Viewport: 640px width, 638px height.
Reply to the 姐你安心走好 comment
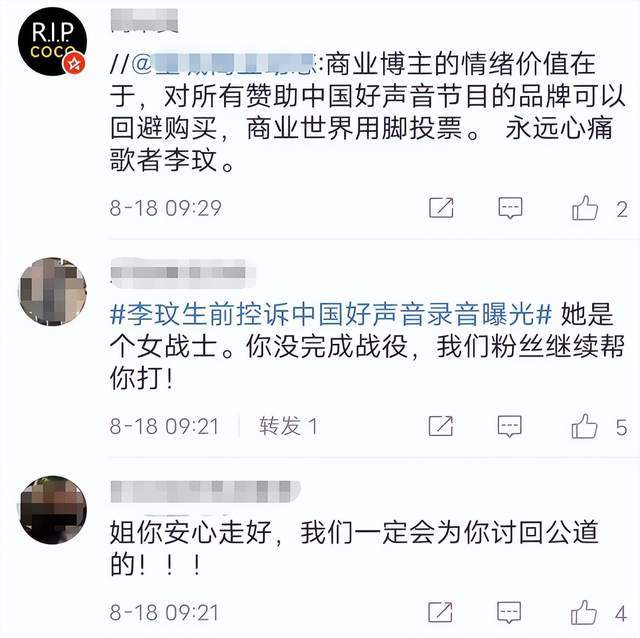coord(510,609)
